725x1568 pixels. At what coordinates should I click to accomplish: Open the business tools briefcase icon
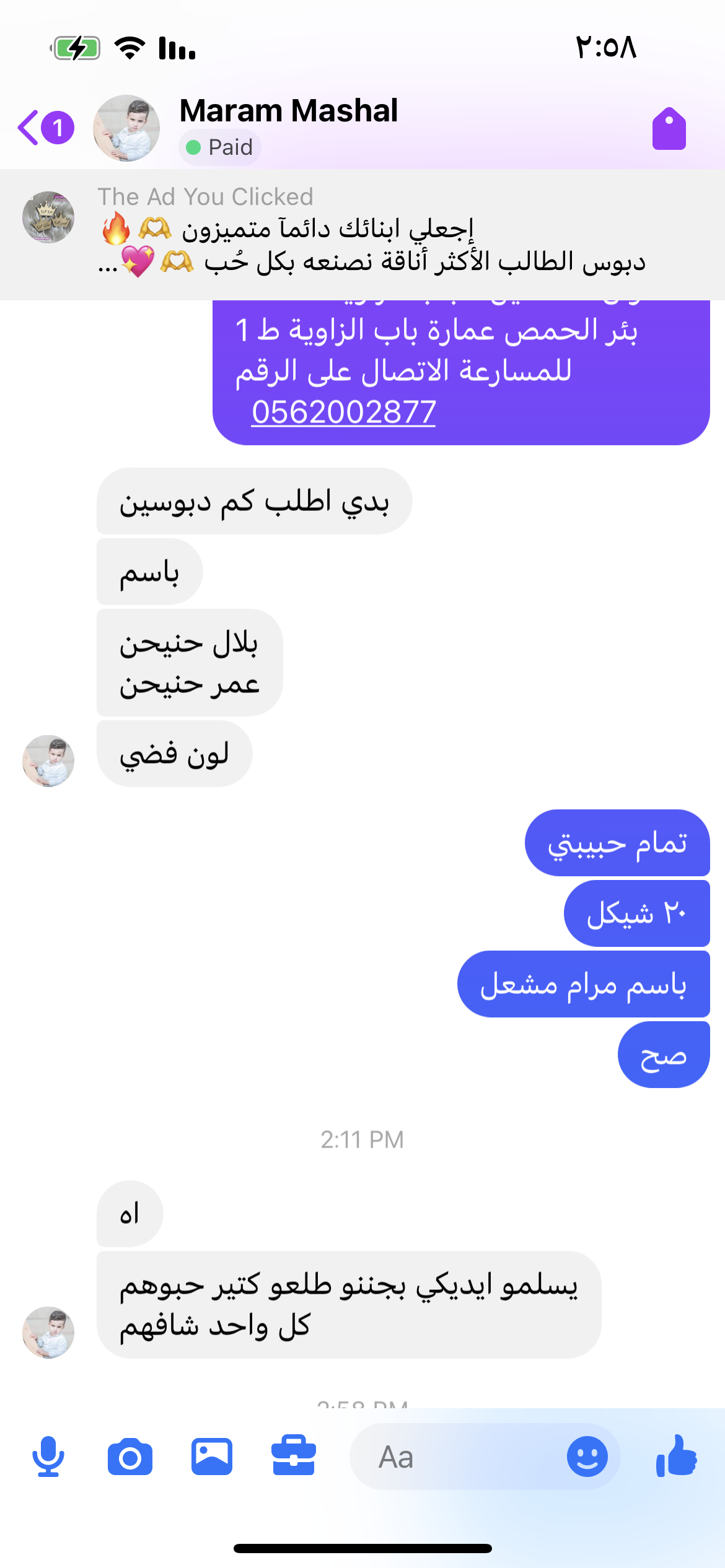[294, 1457]
